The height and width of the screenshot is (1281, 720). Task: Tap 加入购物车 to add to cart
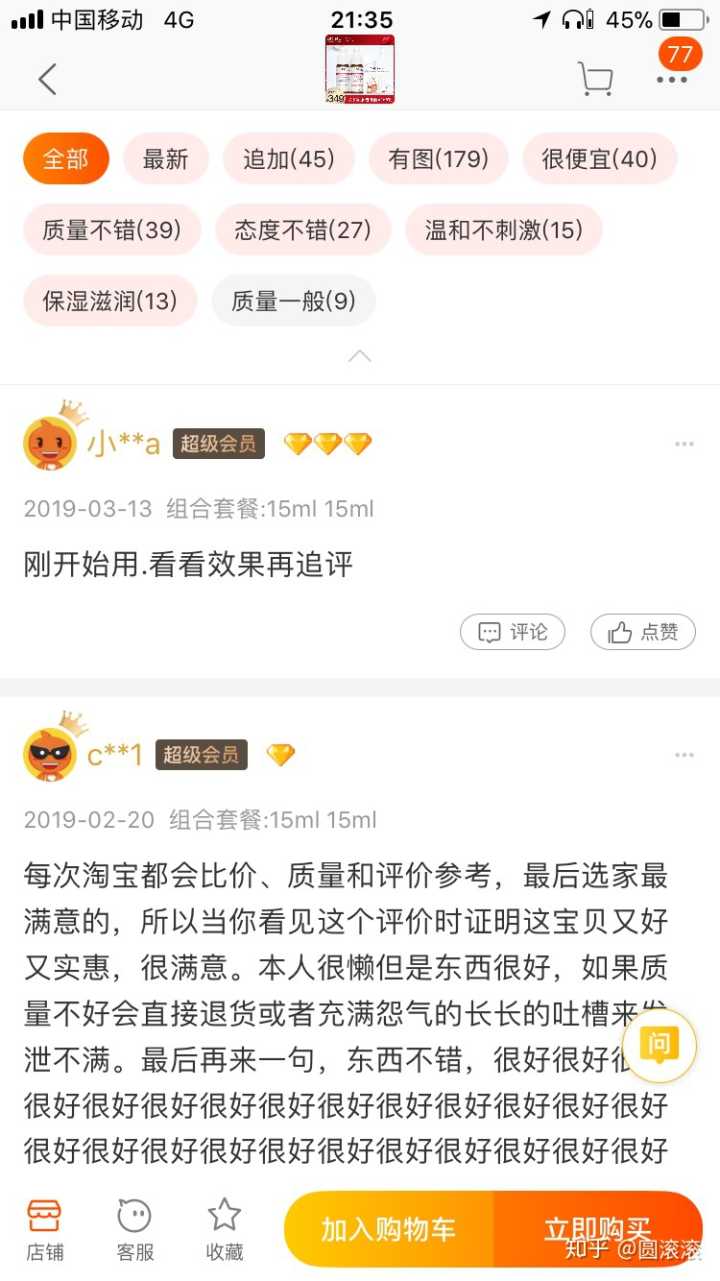[x=389, y=1229]
